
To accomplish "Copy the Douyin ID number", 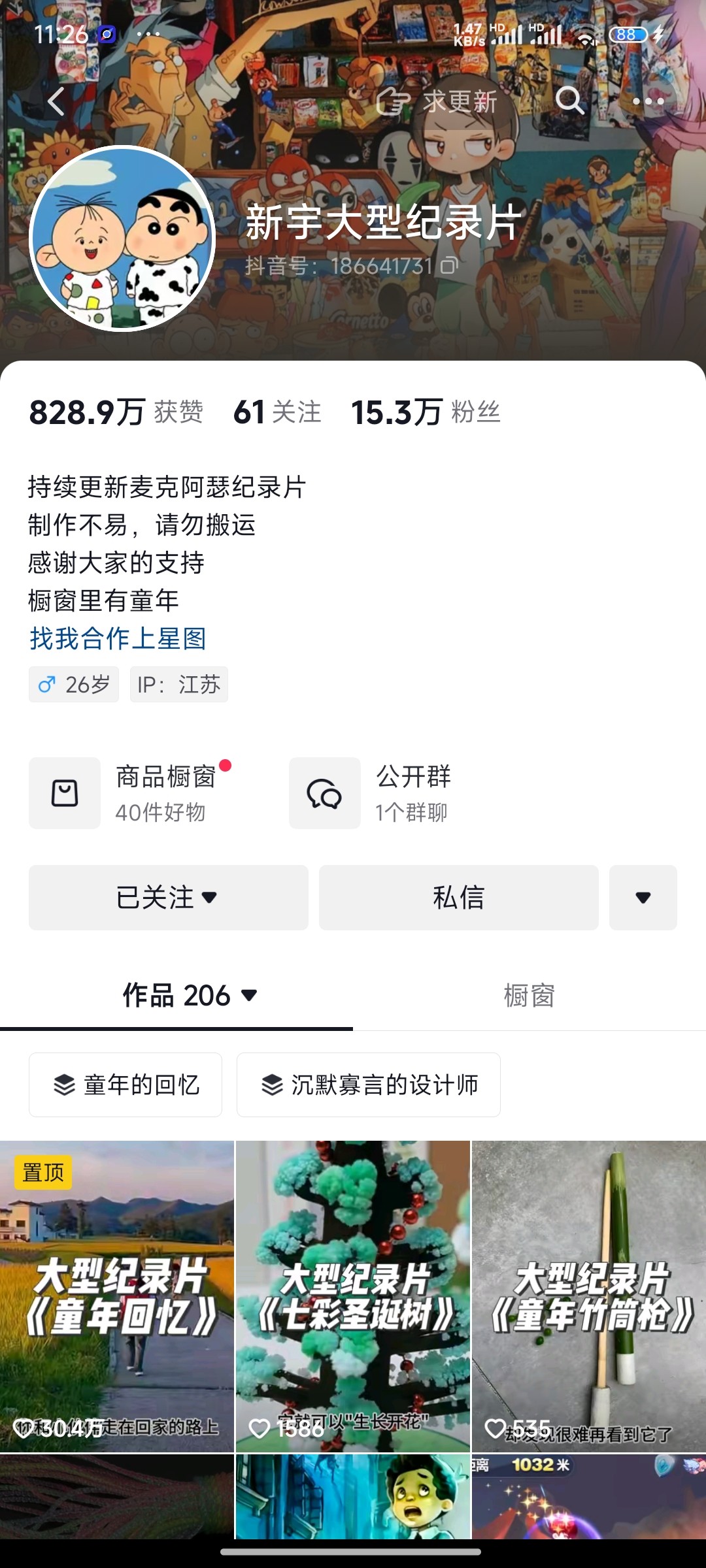I will [450, 266].
